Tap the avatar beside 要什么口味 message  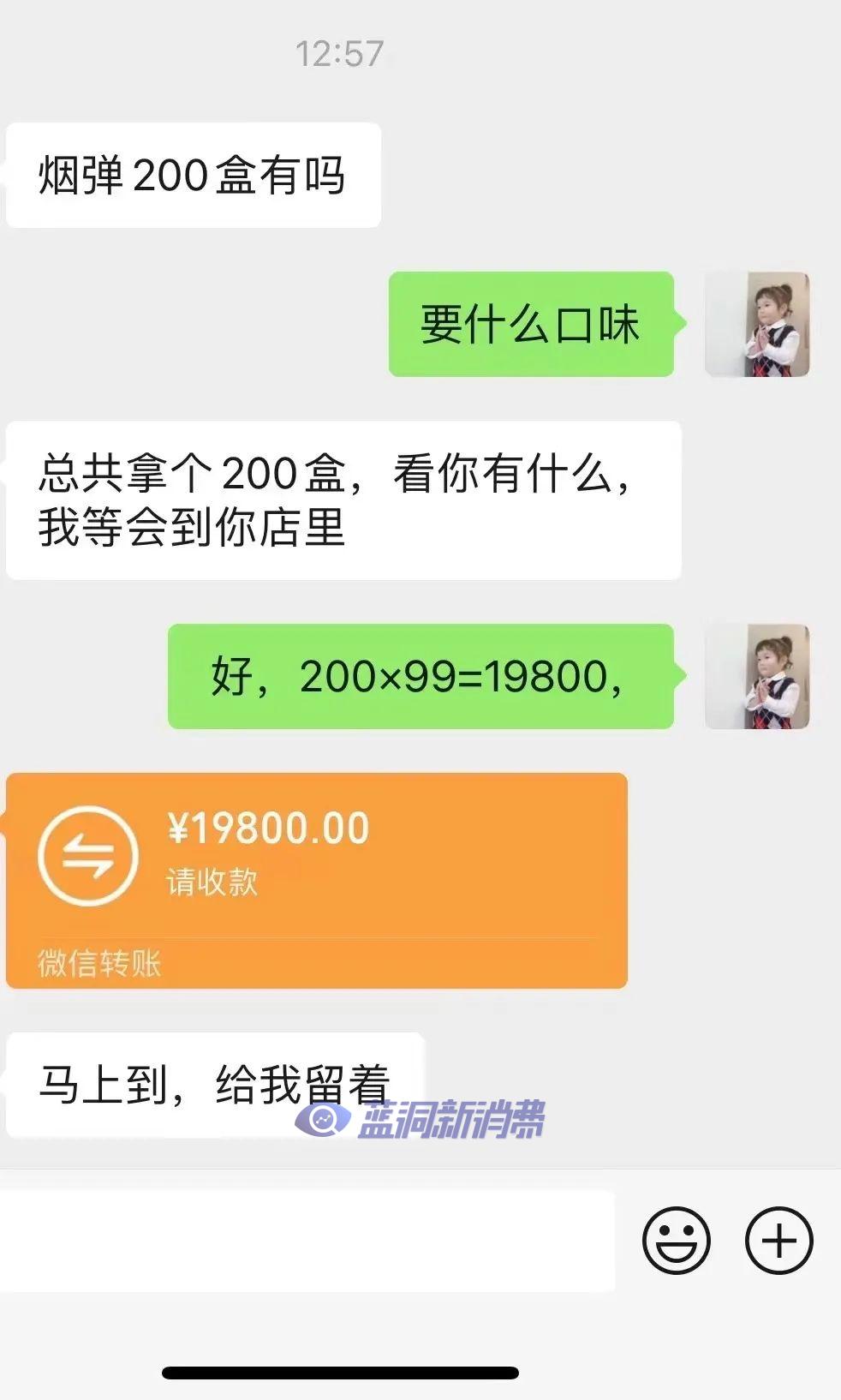[x=757, y=325]
